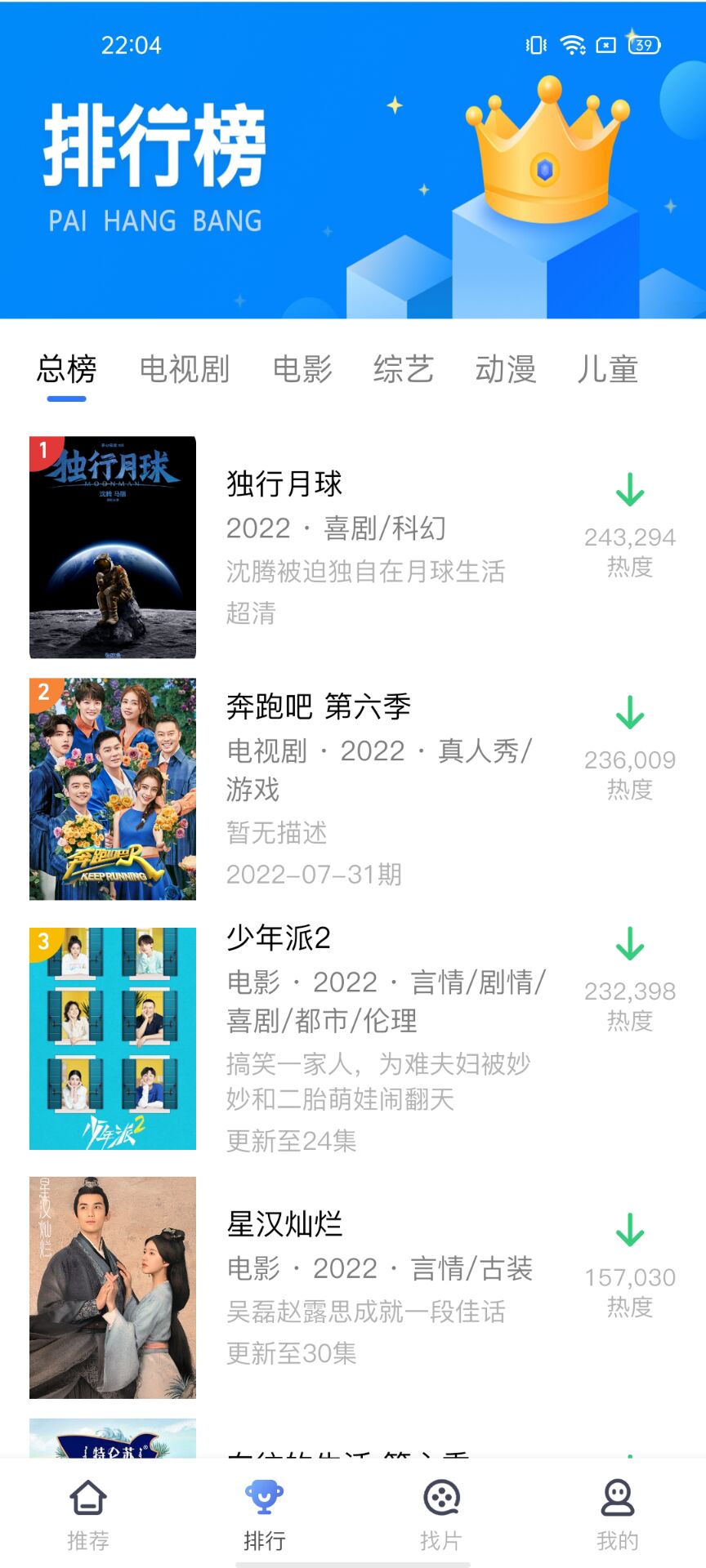This screenshot has width=706, height=1568.
Task: Tap the 星汉灿烂 poster image
Action: pos(113,1288)
